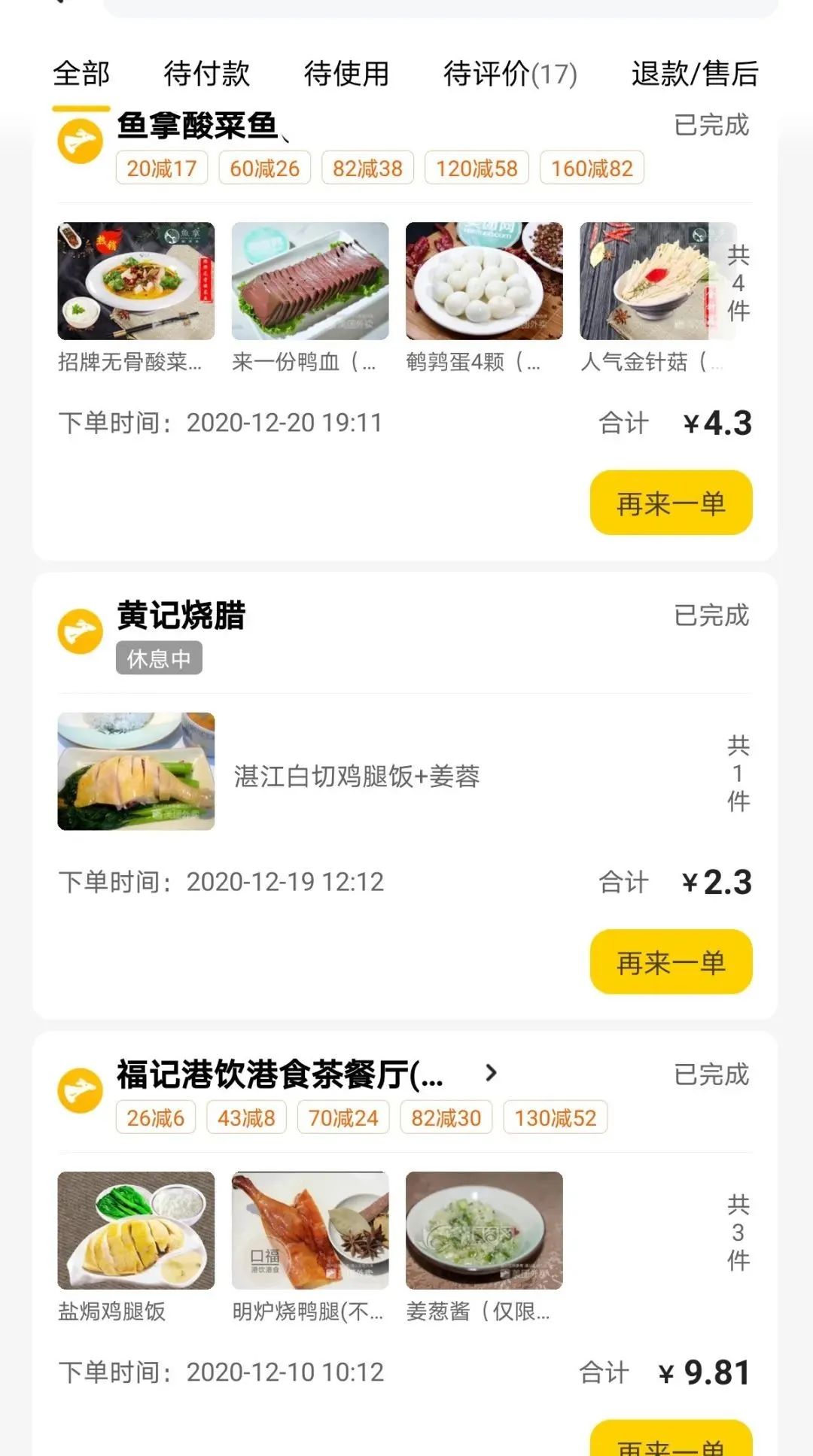
Task: Open the 湛江白切鸡腿饭+姜蓉 order details
Action: [x=356, y=776]
